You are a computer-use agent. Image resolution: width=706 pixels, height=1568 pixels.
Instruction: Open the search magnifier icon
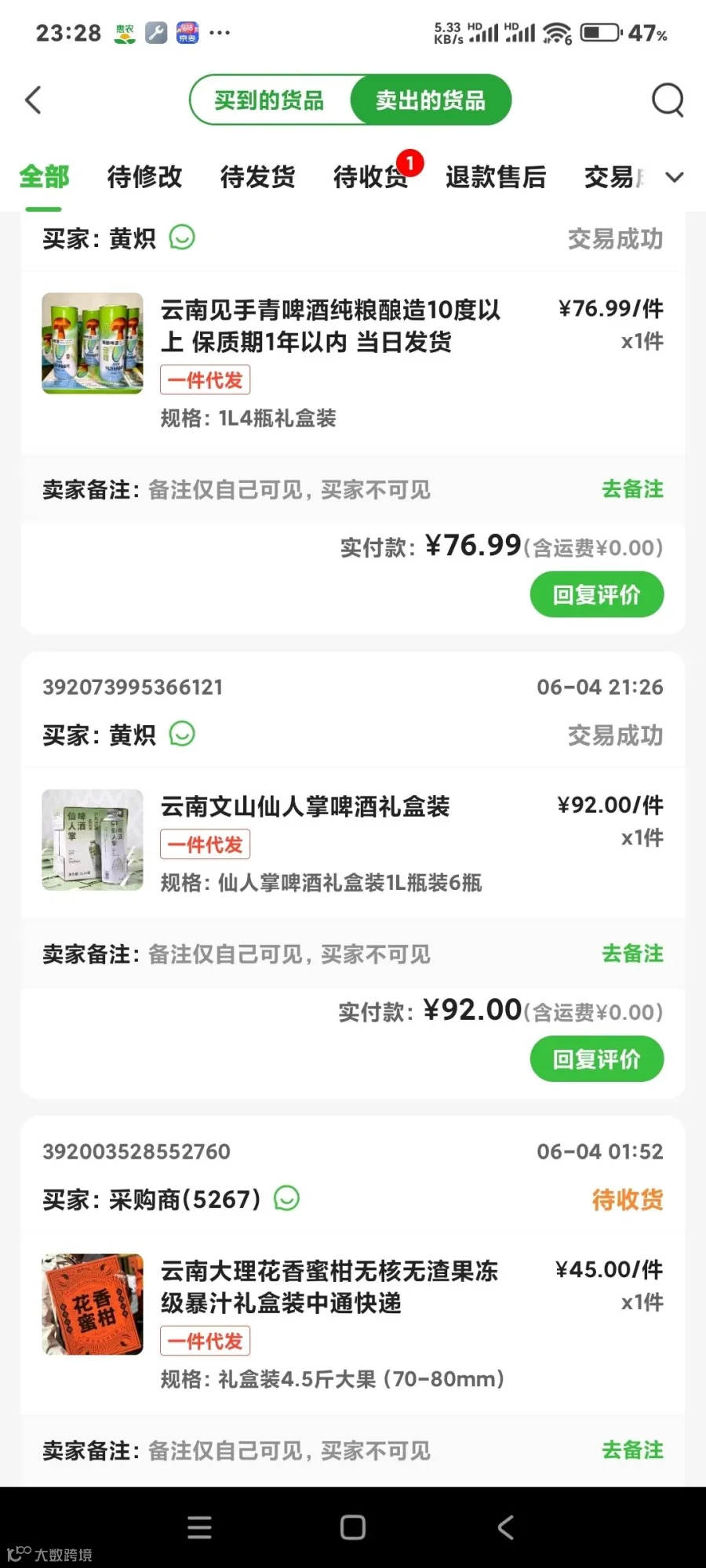668,100
